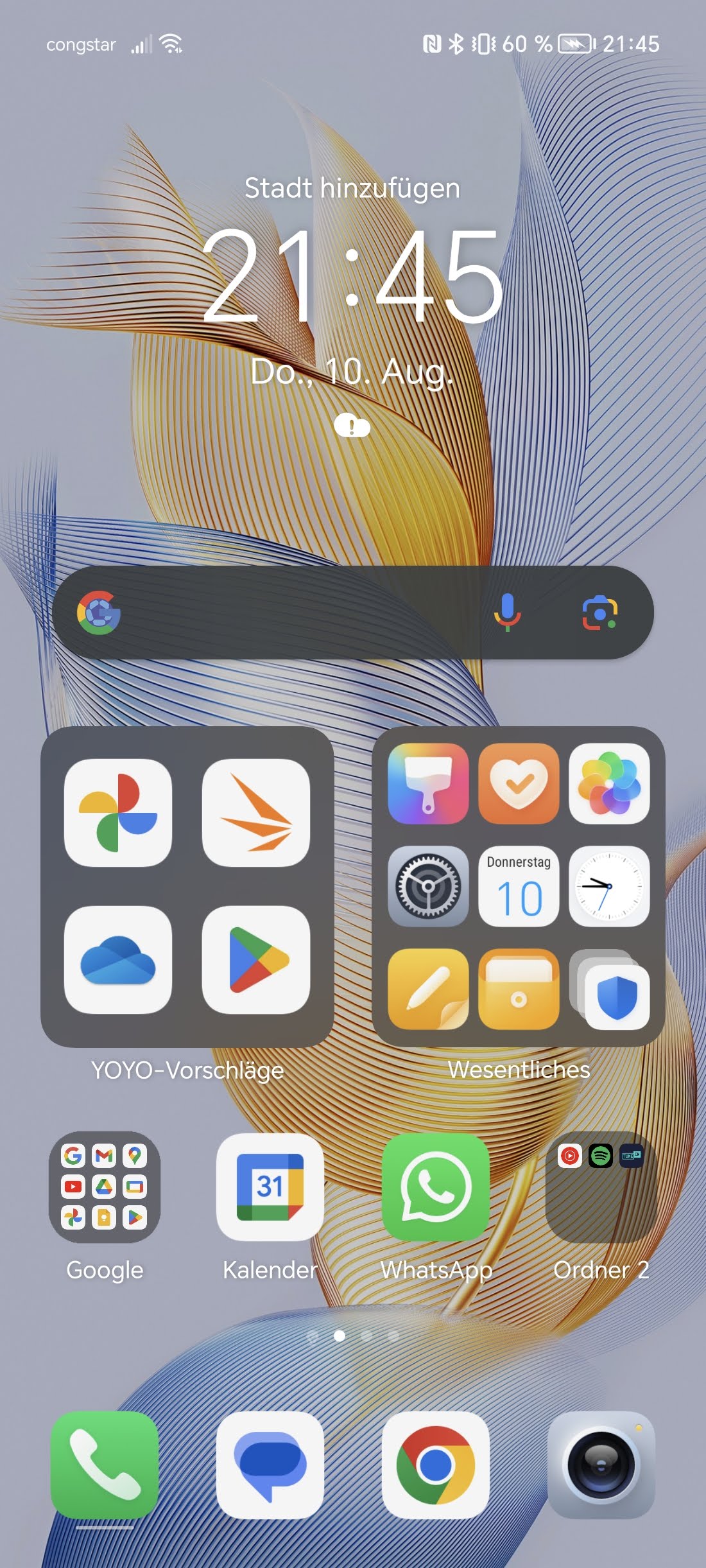
Task: Open the analog clock app
Action: tap(609, 886)
